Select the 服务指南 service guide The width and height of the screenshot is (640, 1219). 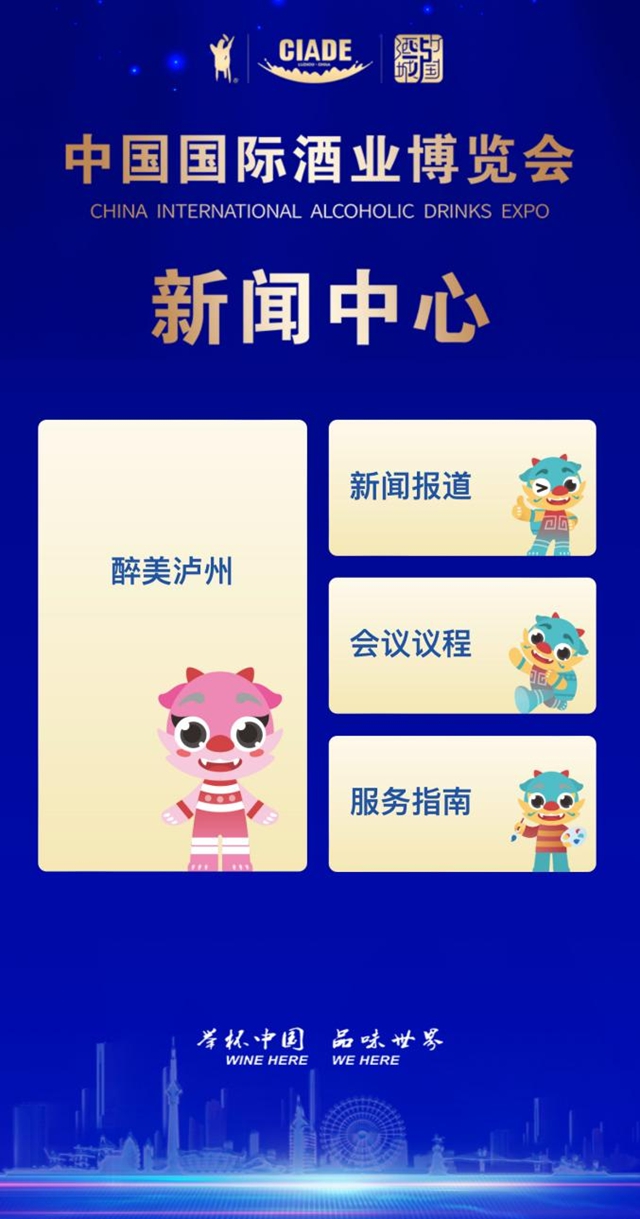coord(462,803)
